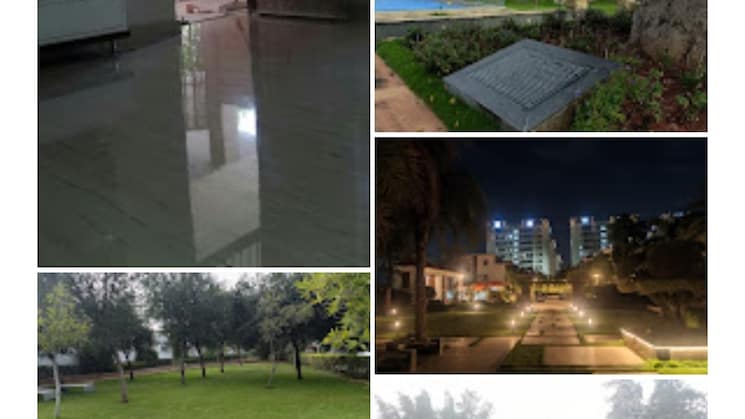View the night-time lit walkway photo

pos(540,255)
